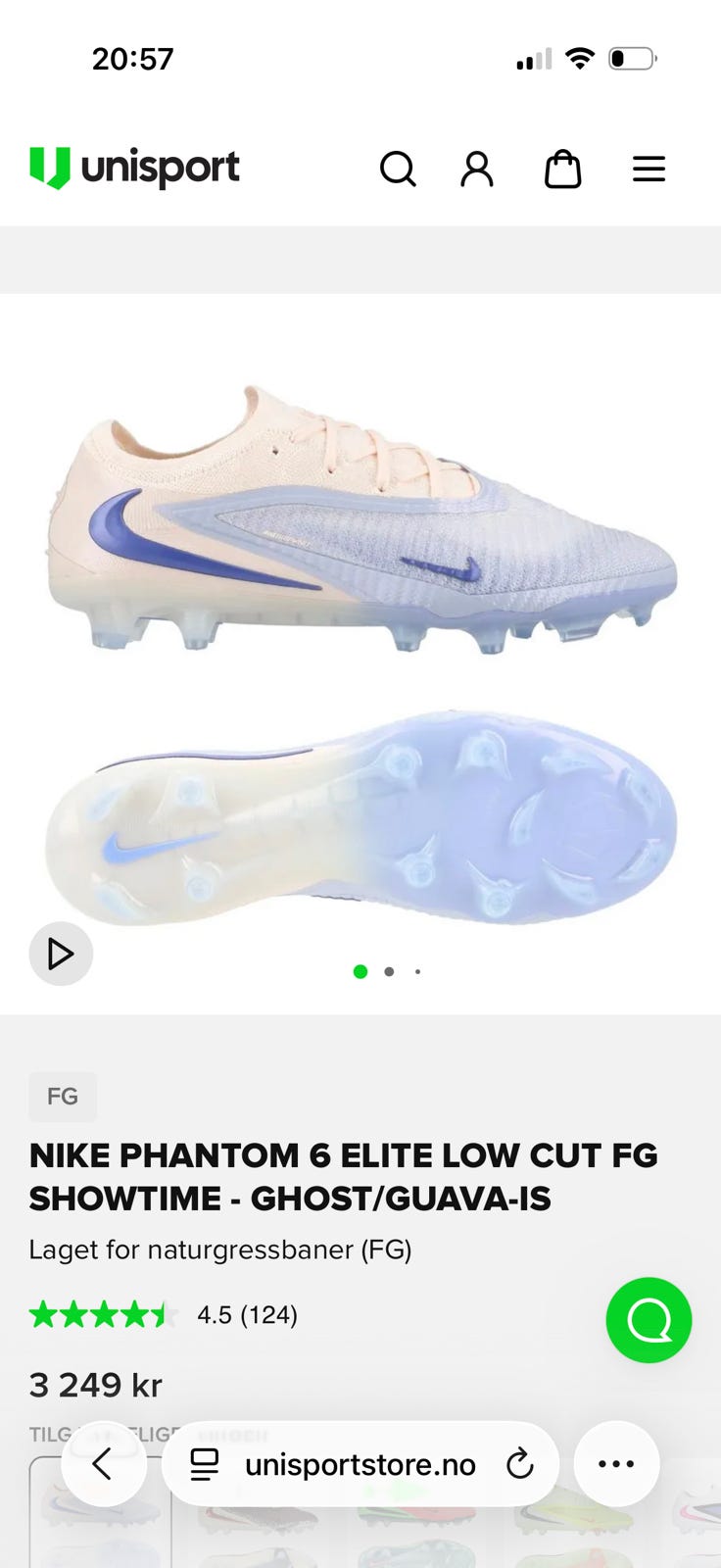Tap the unisport logo to go home

(134, 168)
